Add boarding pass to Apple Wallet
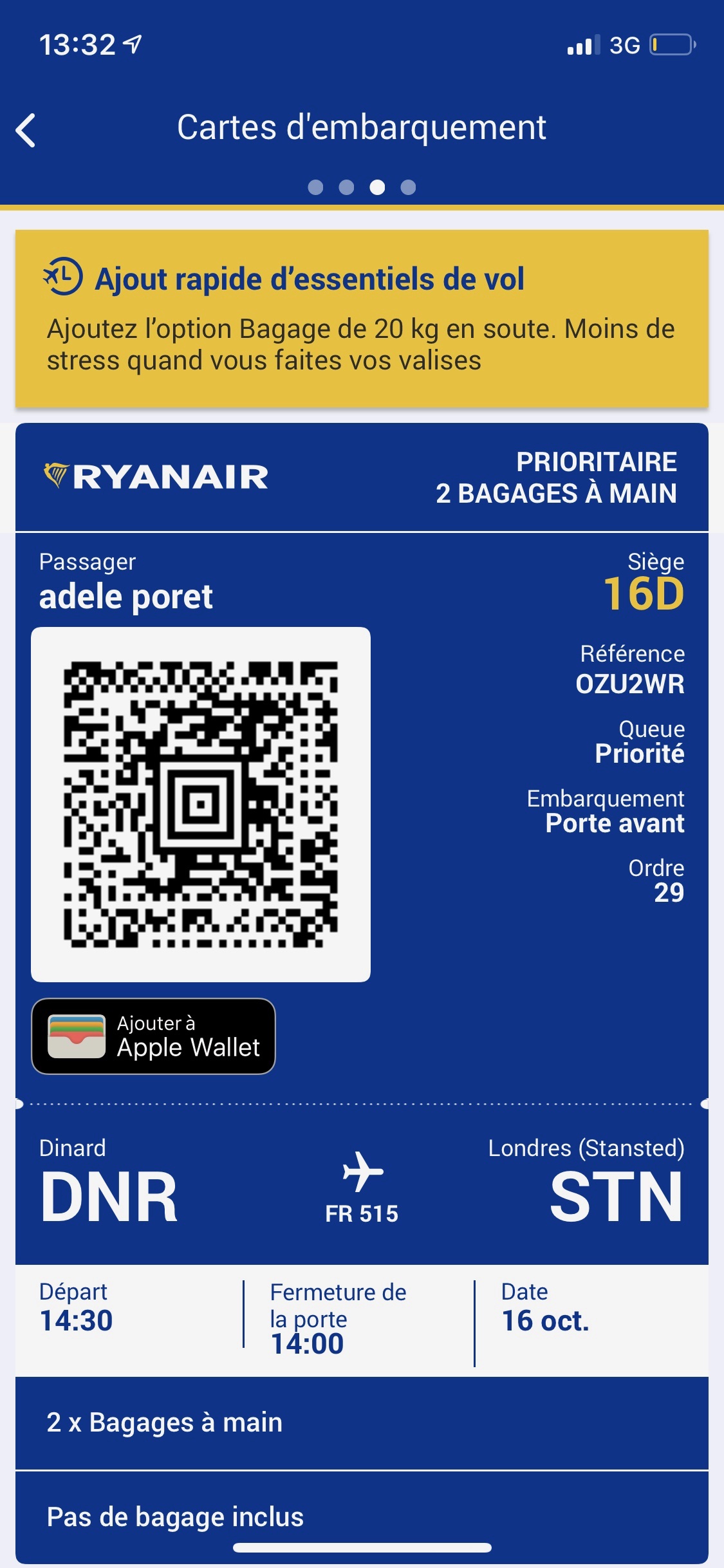The height and width of the screenshot is (1568, 724). click(153, 1036)
